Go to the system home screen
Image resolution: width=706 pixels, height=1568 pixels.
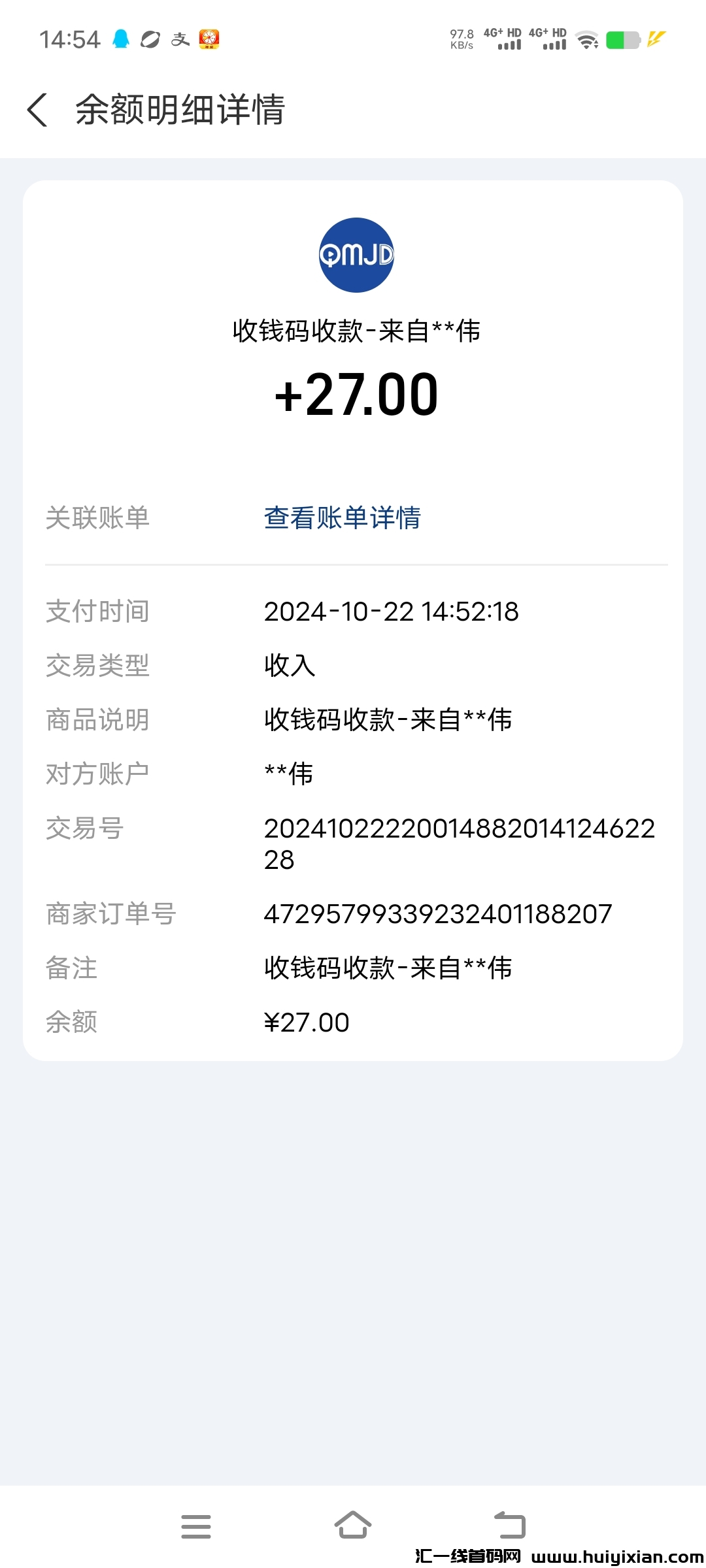tap(353, 1526)
